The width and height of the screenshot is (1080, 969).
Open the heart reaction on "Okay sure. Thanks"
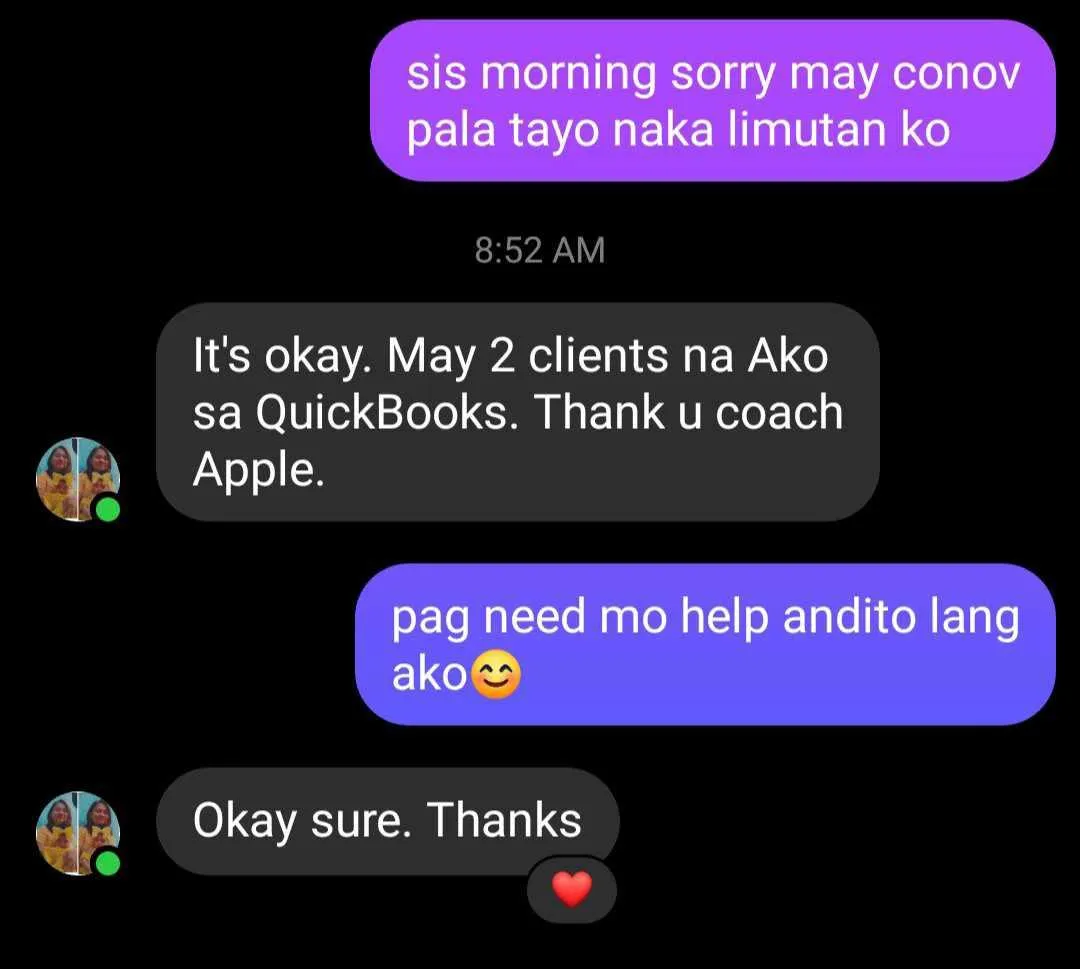[571, 889]
